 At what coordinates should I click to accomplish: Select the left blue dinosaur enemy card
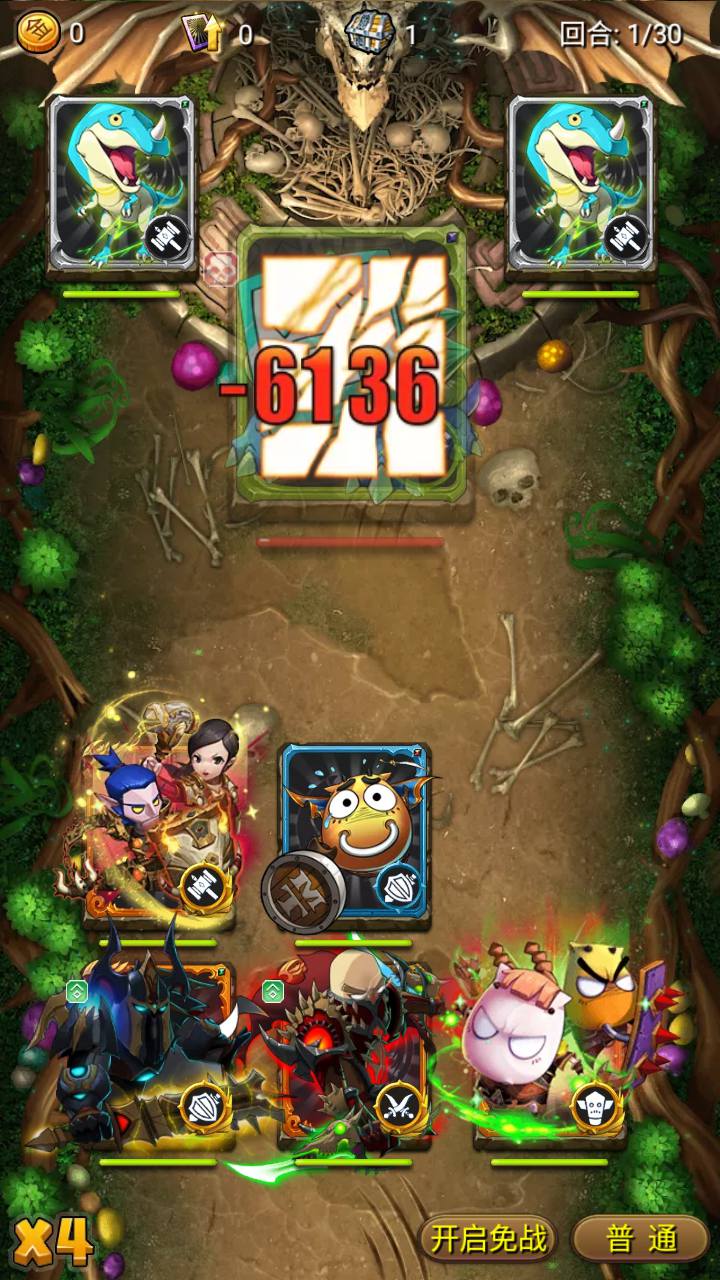click(122, 185)
